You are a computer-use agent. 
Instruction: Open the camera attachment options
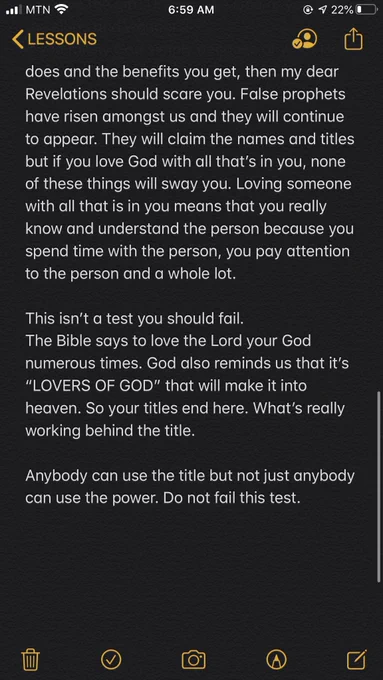[193, 660]
